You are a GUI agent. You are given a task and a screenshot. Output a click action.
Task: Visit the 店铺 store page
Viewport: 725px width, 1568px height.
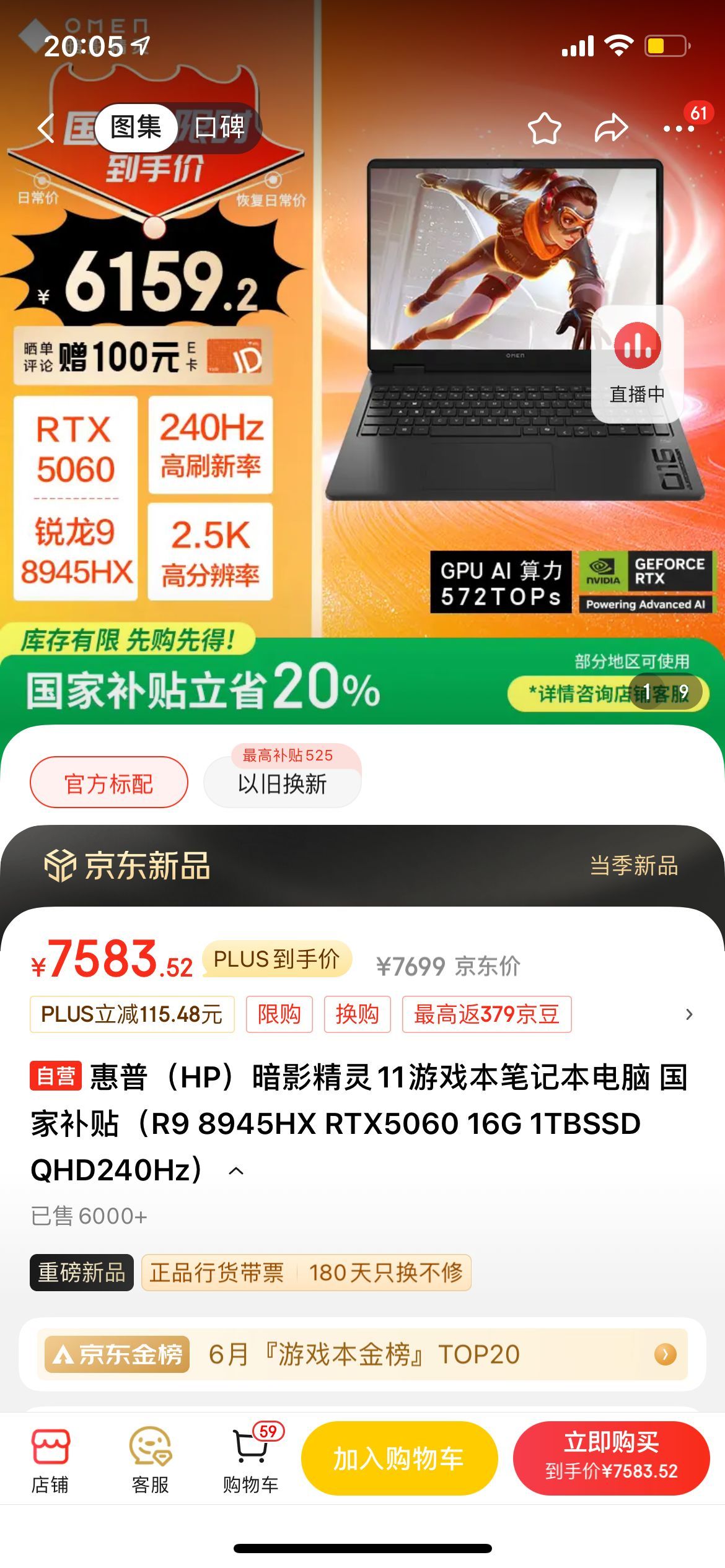pyautogui.click(x=50, y=1460)
